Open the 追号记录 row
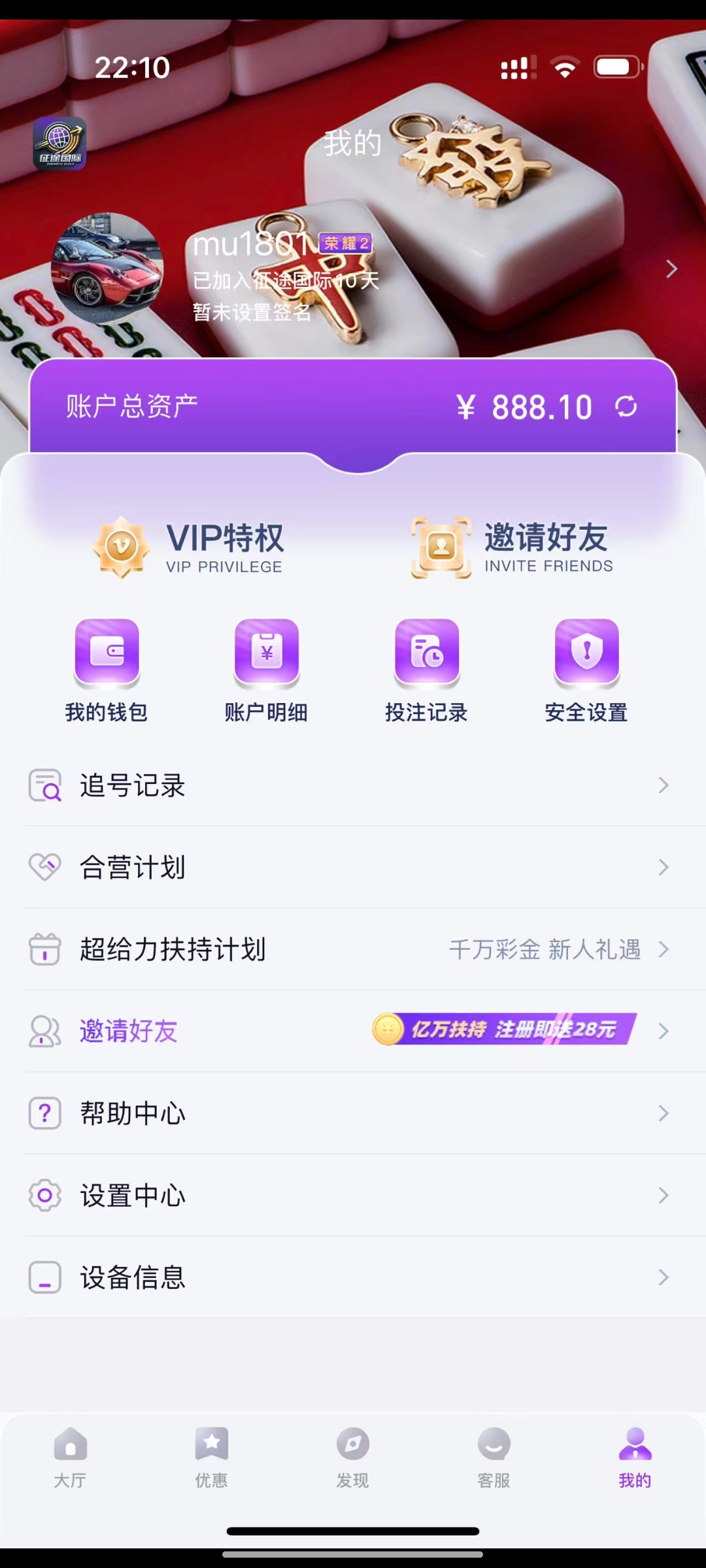Screen dimensions: 706x1568 pyautogui.click(x=353, y=785)
